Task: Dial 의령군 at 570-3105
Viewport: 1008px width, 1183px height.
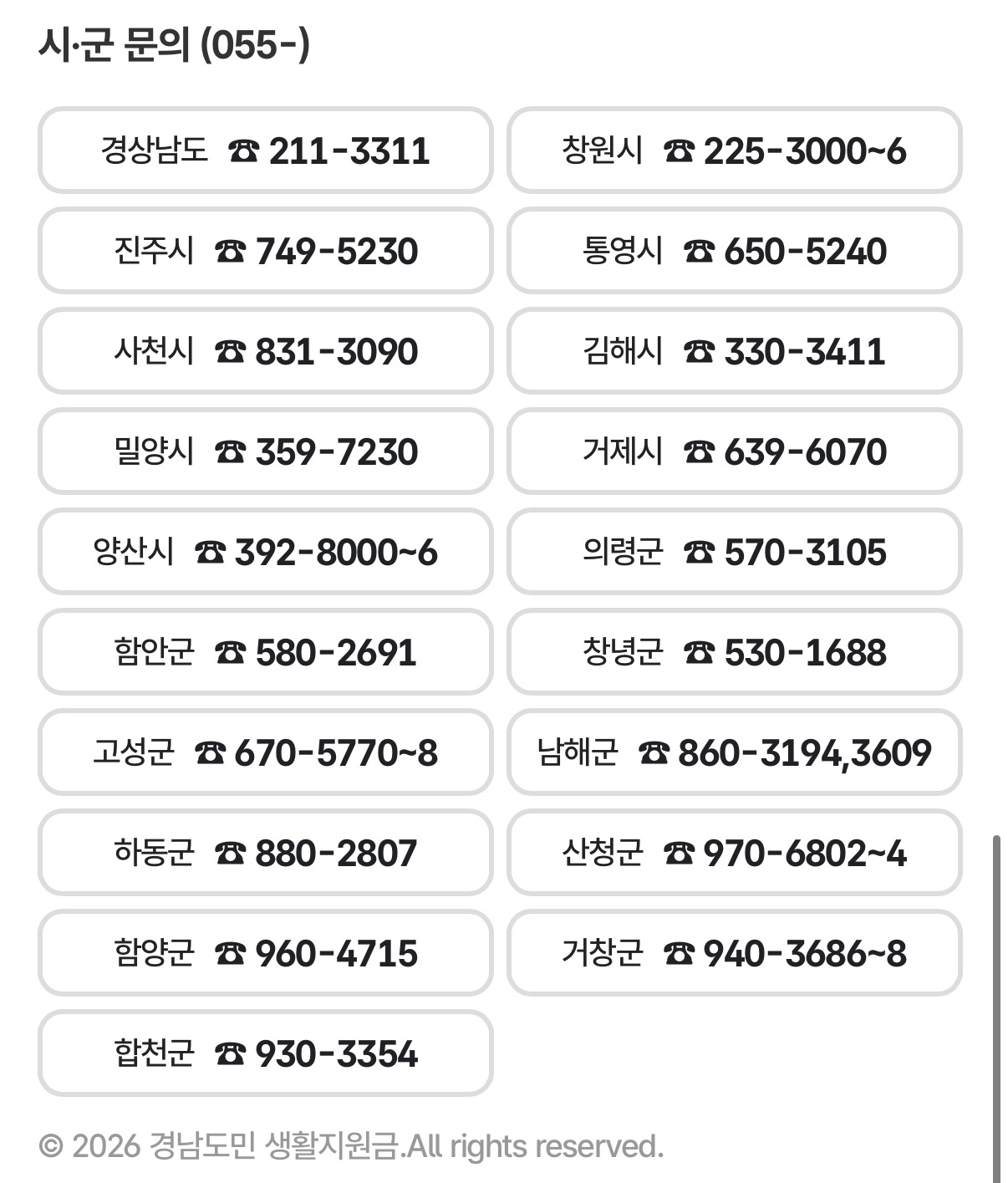Action: pos(735,552)
